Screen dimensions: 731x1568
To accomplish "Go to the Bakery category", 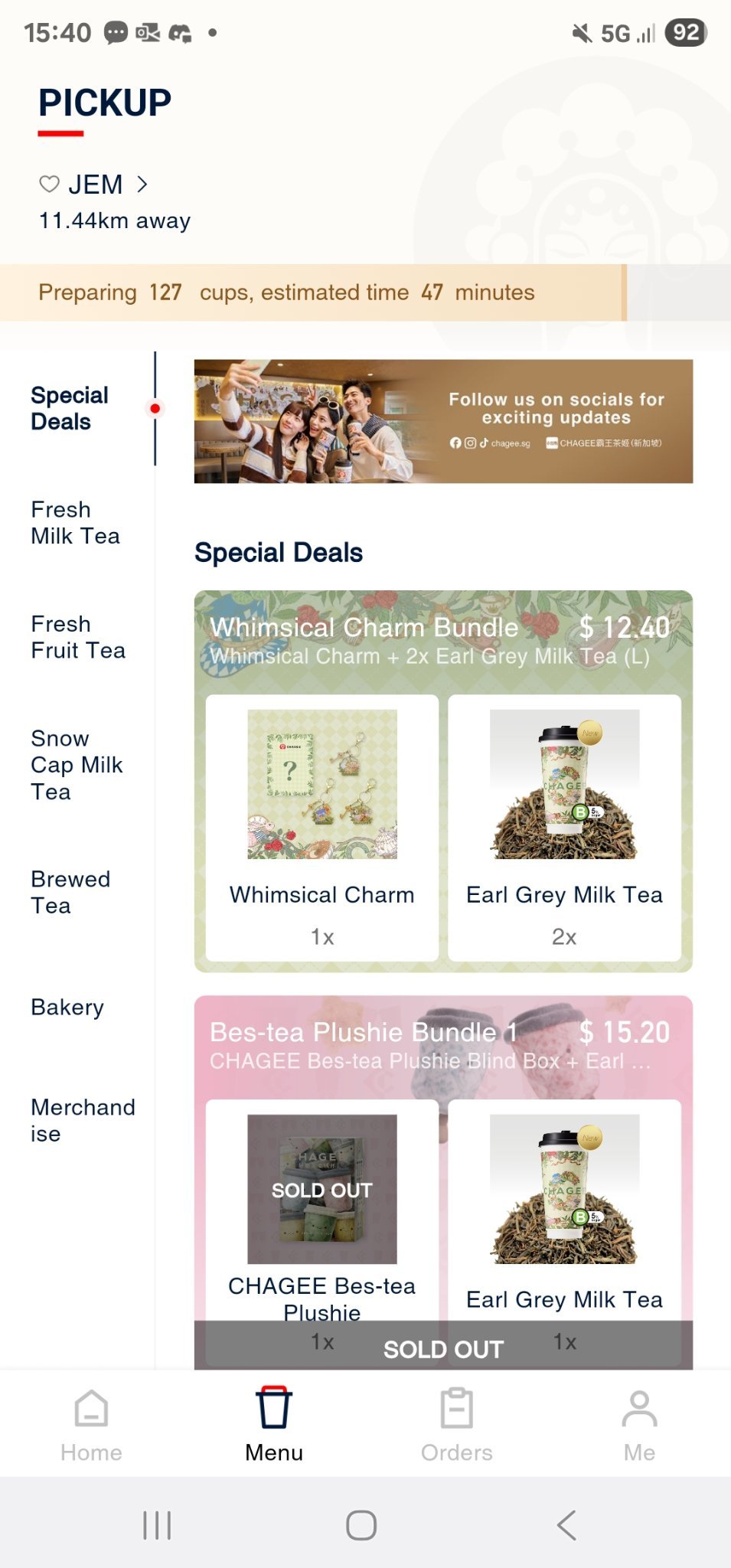I will pyautogui.click(x=67, y=1007).
